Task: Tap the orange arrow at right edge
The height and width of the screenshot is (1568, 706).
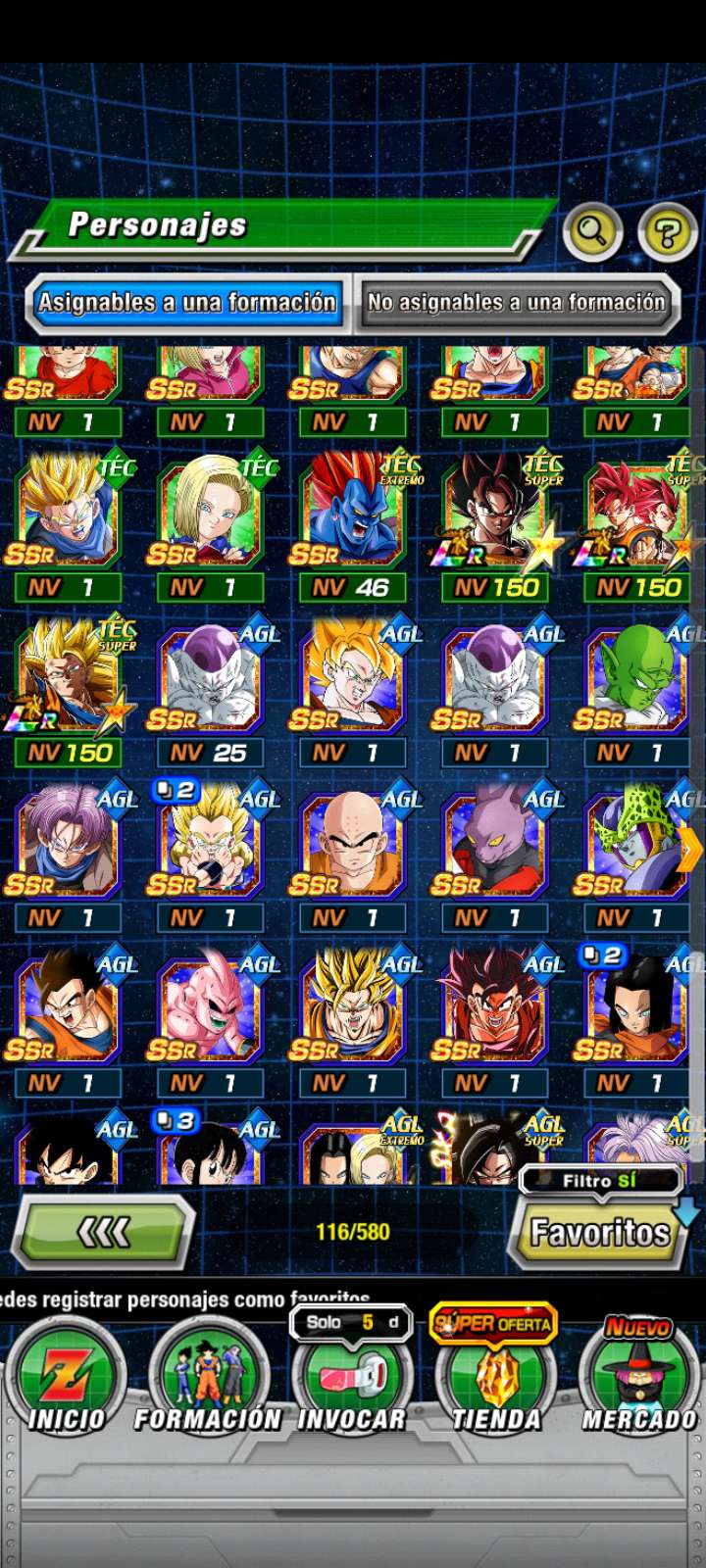Action: pos(691,848)
